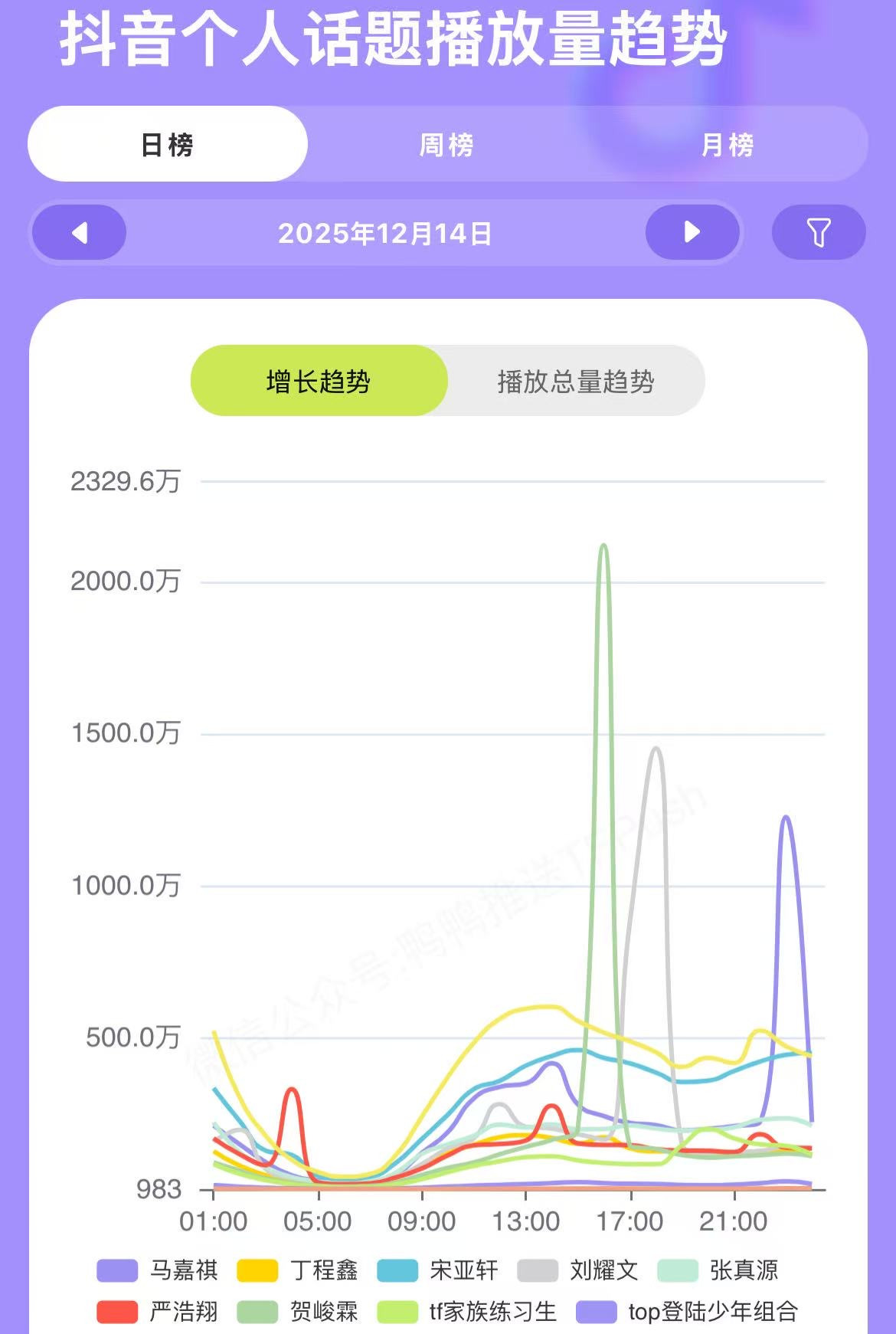Toggle 马嘉祺 series in the legend

click(x=158, y=1270)
